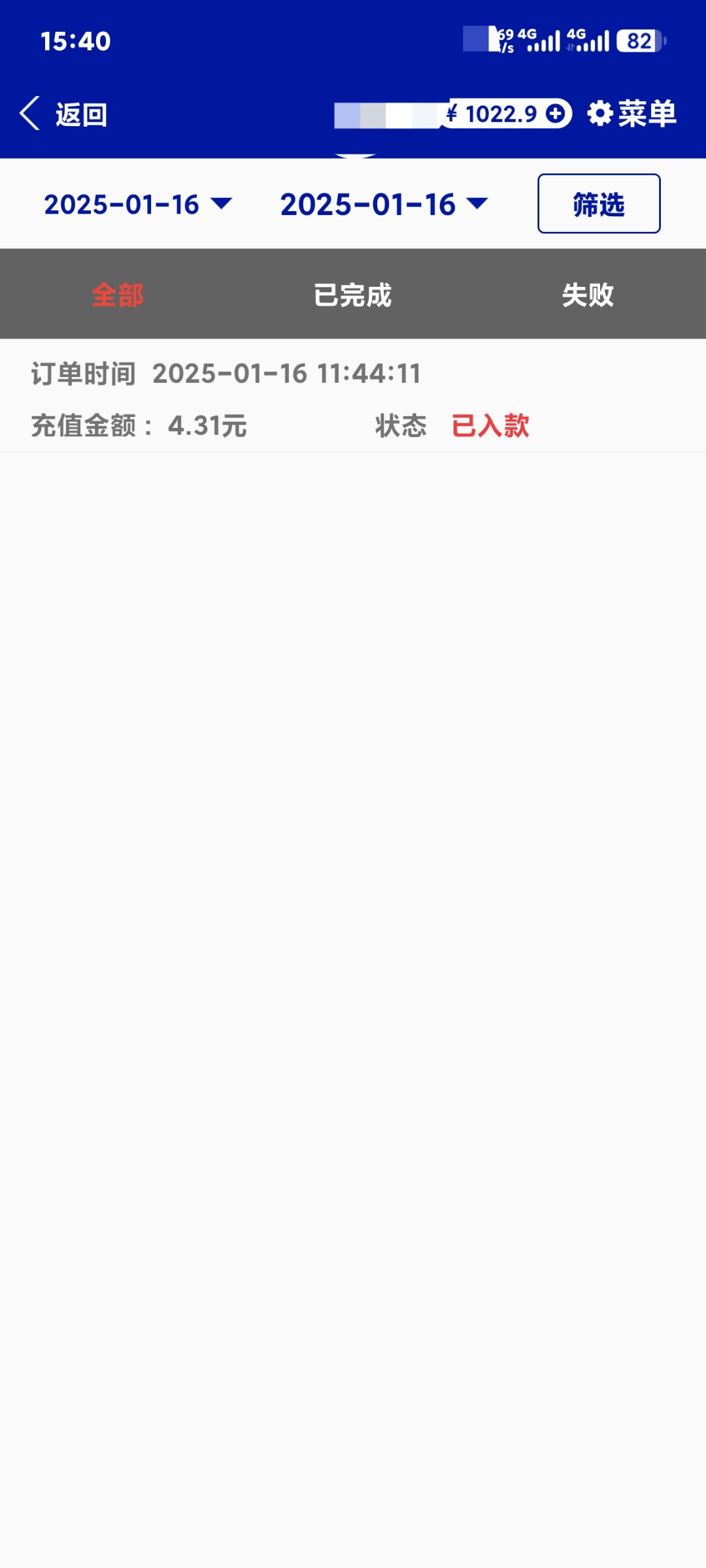The image size is (706, 1568).
Task: Open the 菜单 settings menu
Action: coord(631,114)
